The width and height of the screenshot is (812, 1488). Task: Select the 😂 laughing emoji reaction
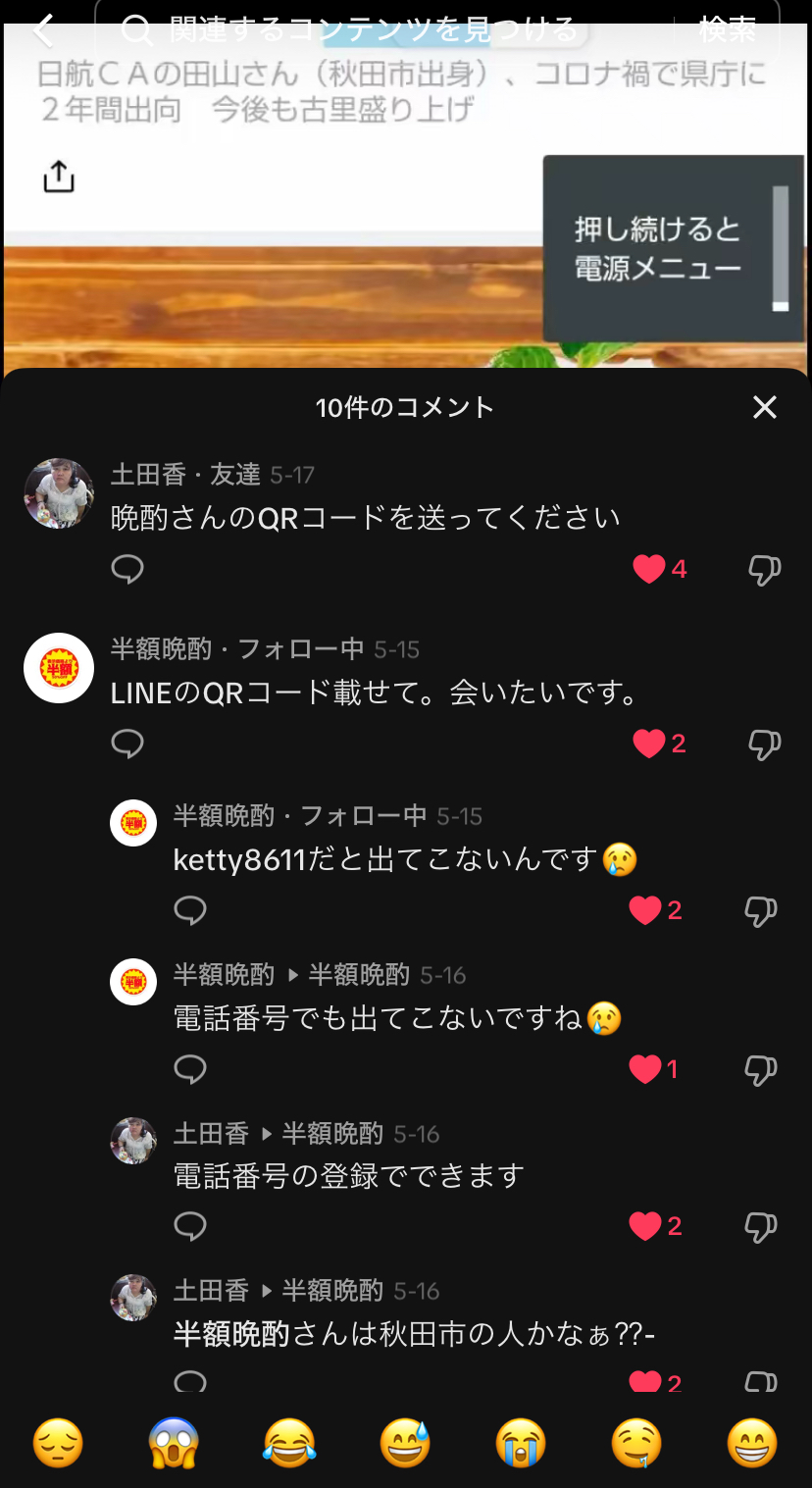coord(289,1445)
